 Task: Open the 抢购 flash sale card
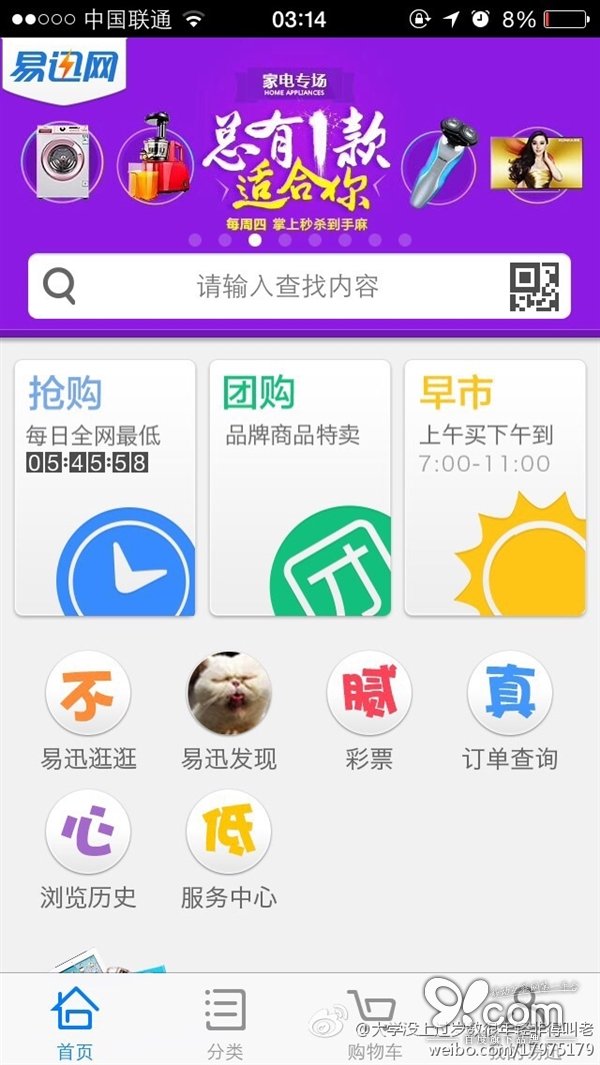tap(105, 488)
